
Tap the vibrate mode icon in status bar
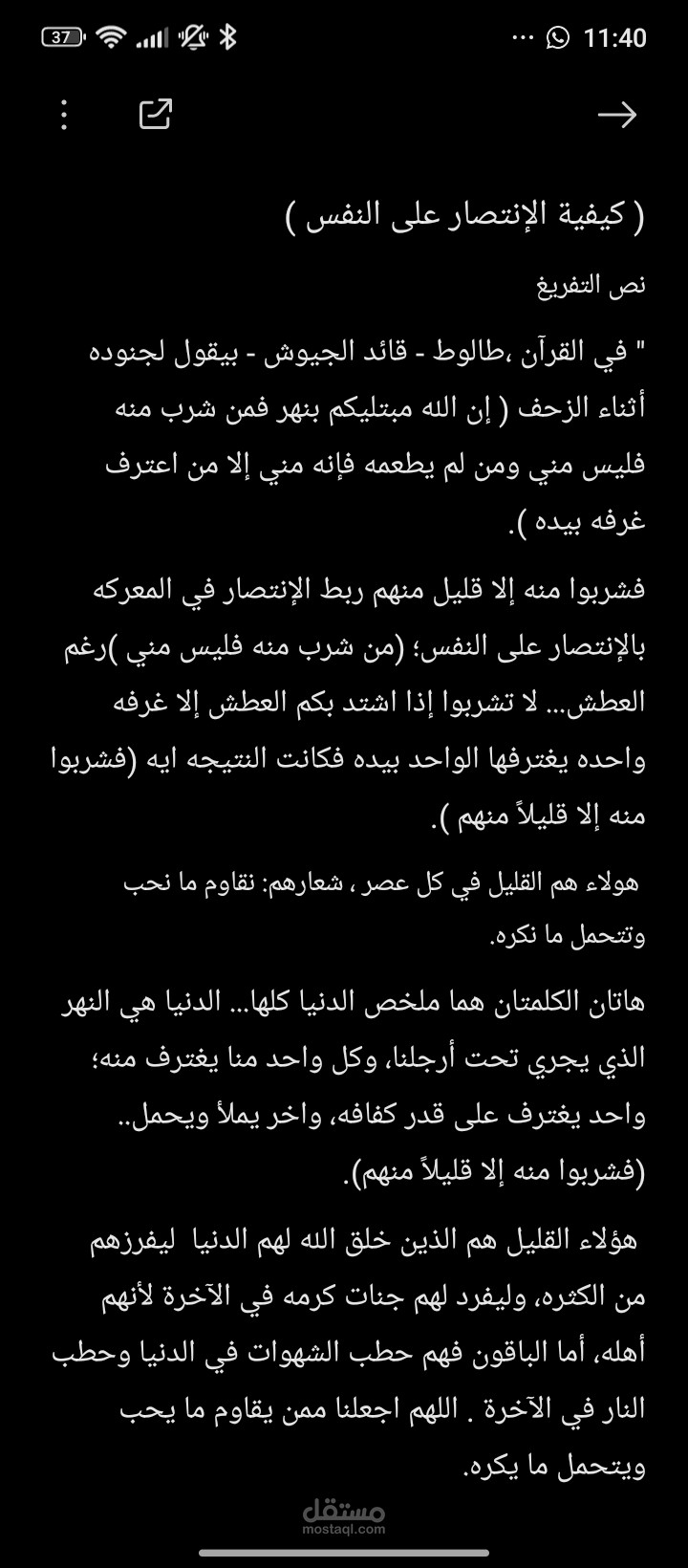coord(190,38)
